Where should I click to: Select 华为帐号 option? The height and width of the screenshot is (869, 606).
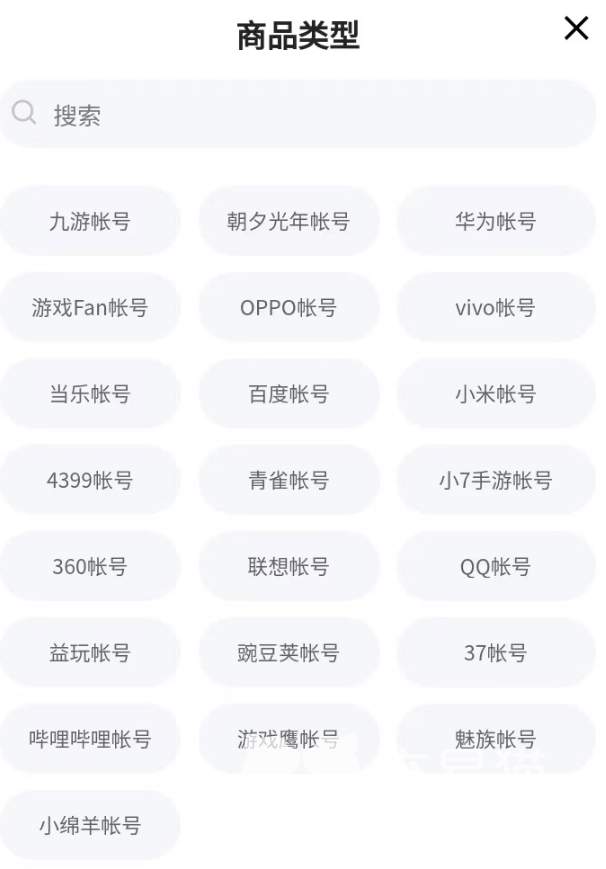click(x=495, y=221)
